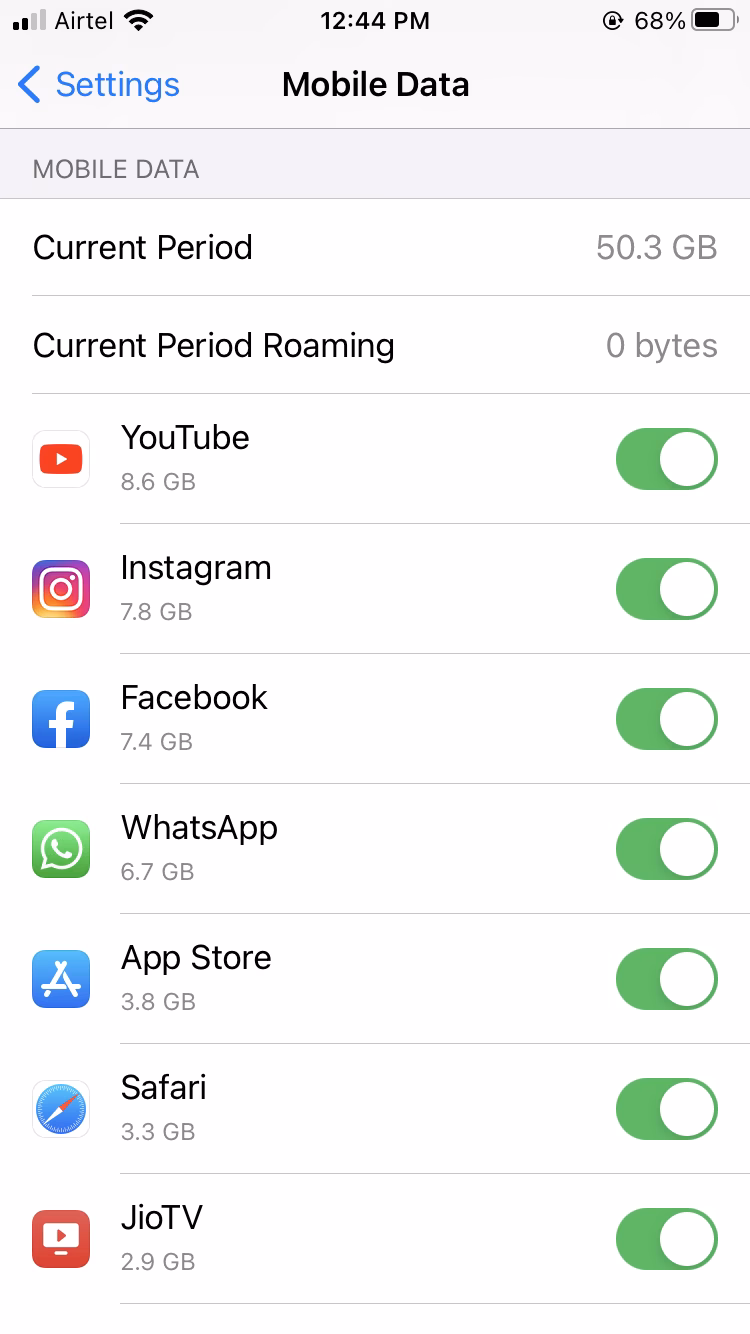Click the YouTube app icon

coord(60,458)
